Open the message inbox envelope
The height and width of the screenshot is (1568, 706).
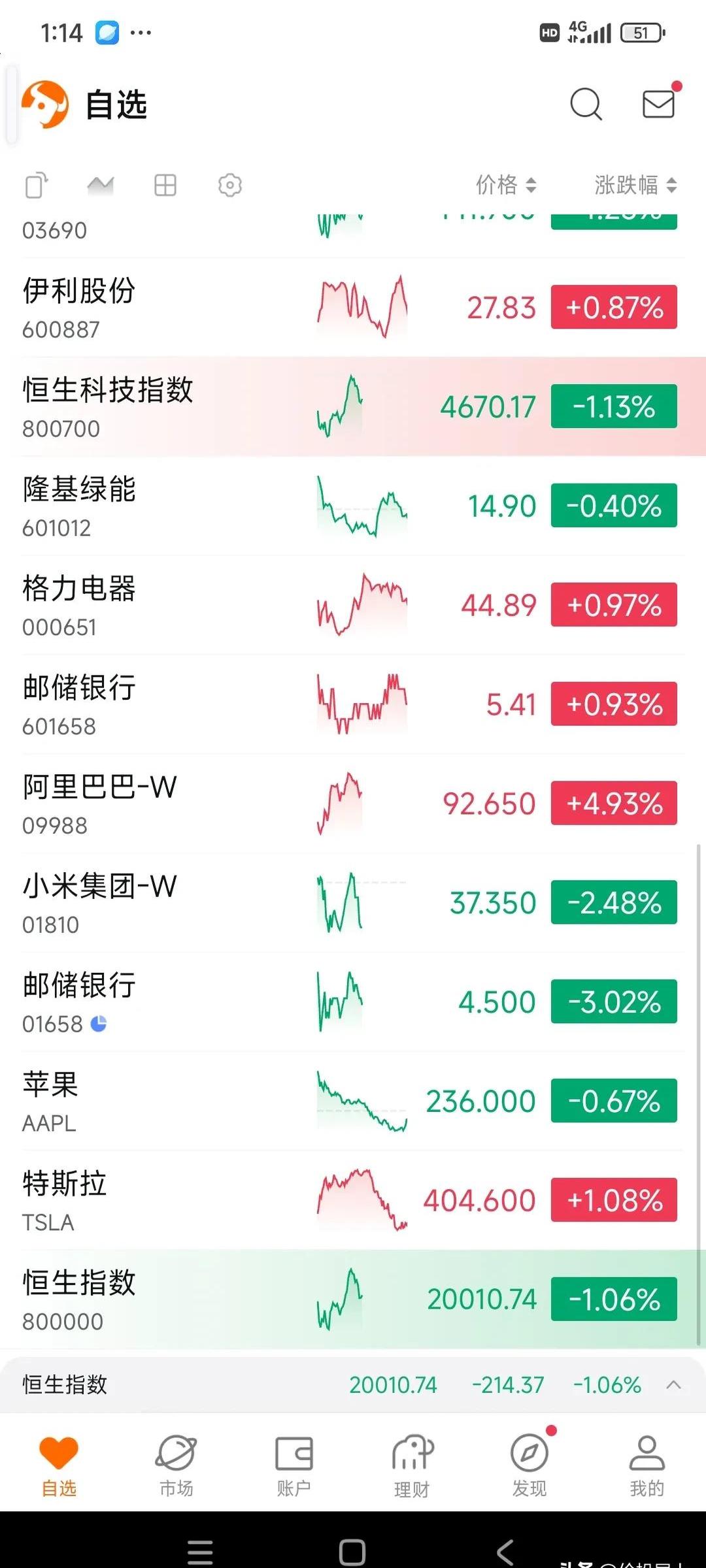coord(659,104)
